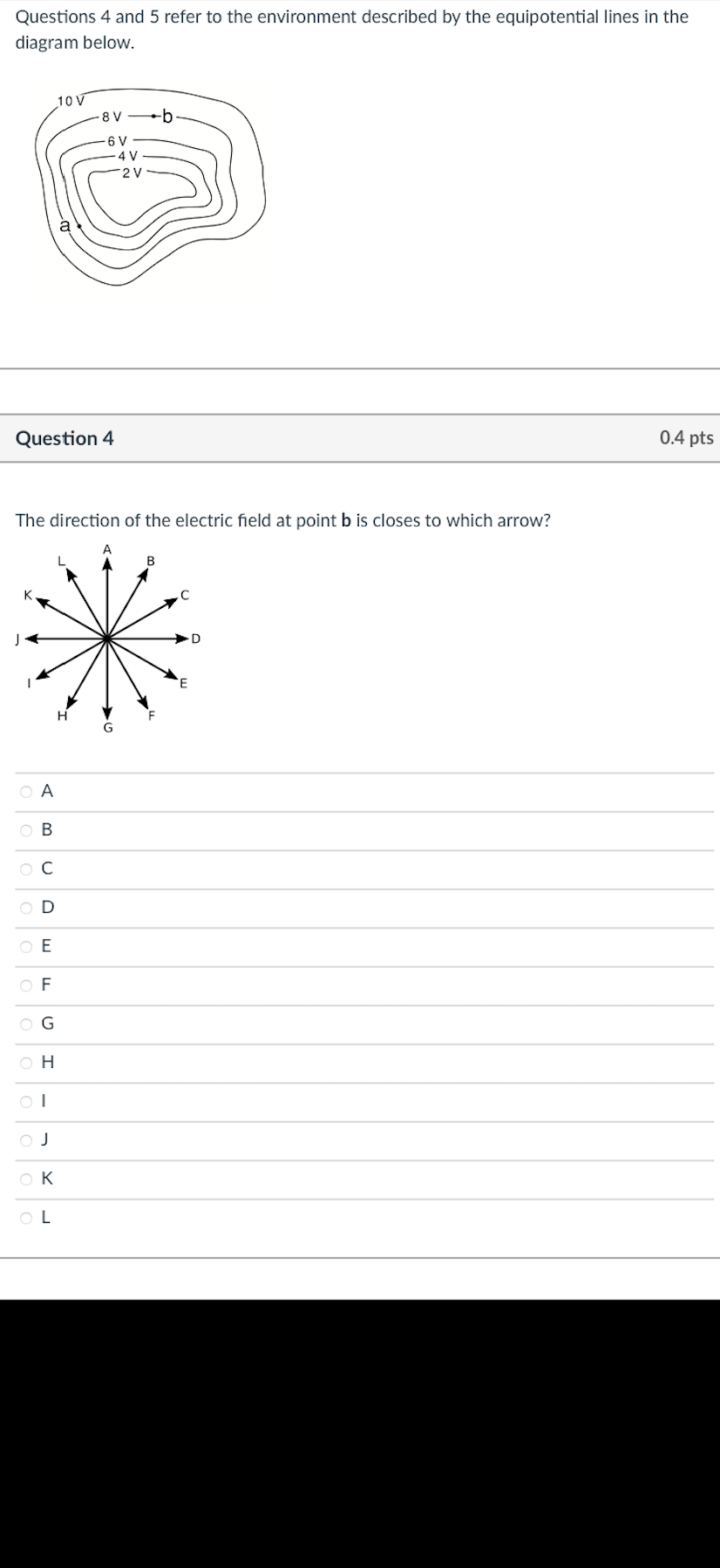
Task: Select answer option I
Action: point(24,1100)
